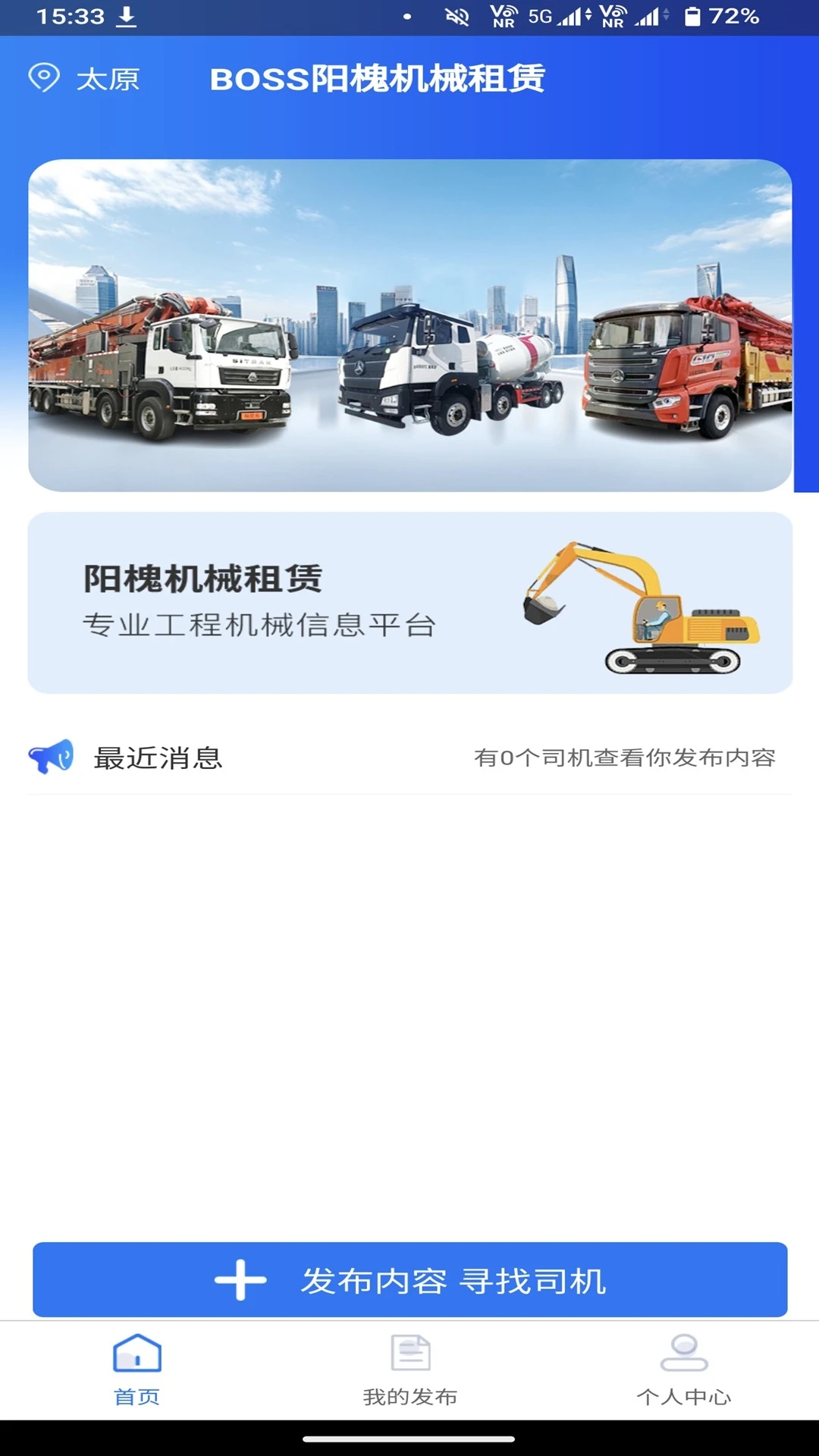
Task: Tap 发布内容 寻找司机 button
Action: coord(410,1280)
